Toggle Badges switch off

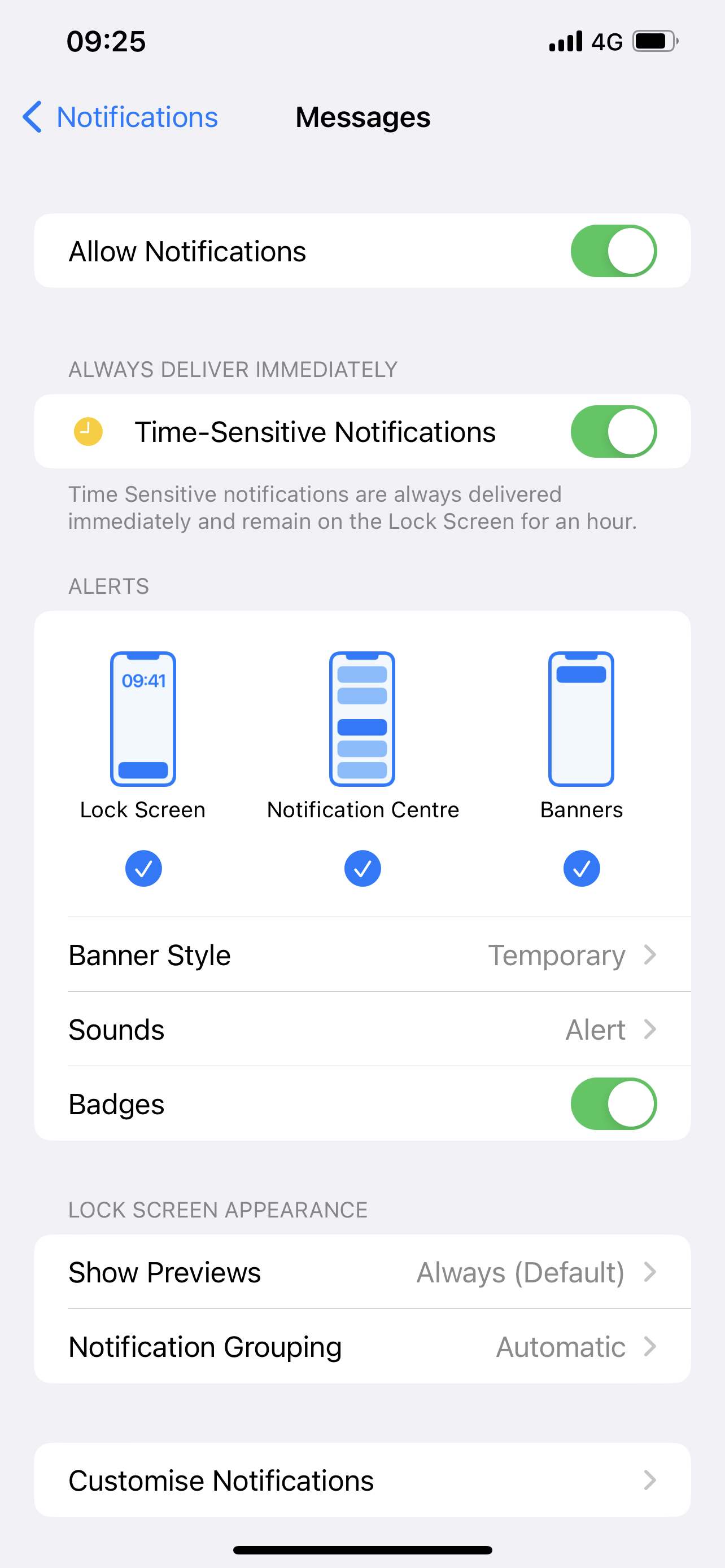click(x=613, y=1103)
